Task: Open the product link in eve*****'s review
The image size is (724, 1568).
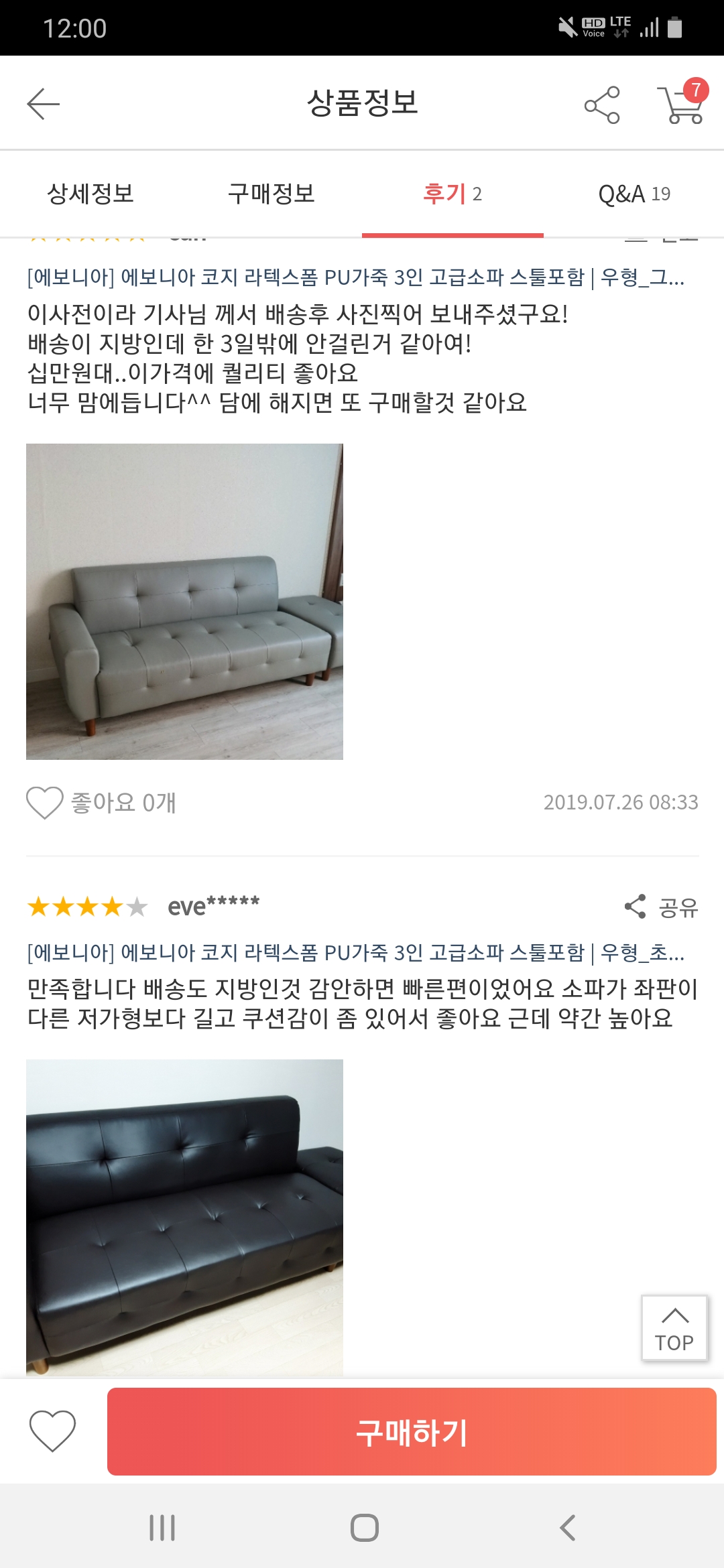Action: point(355,952)
